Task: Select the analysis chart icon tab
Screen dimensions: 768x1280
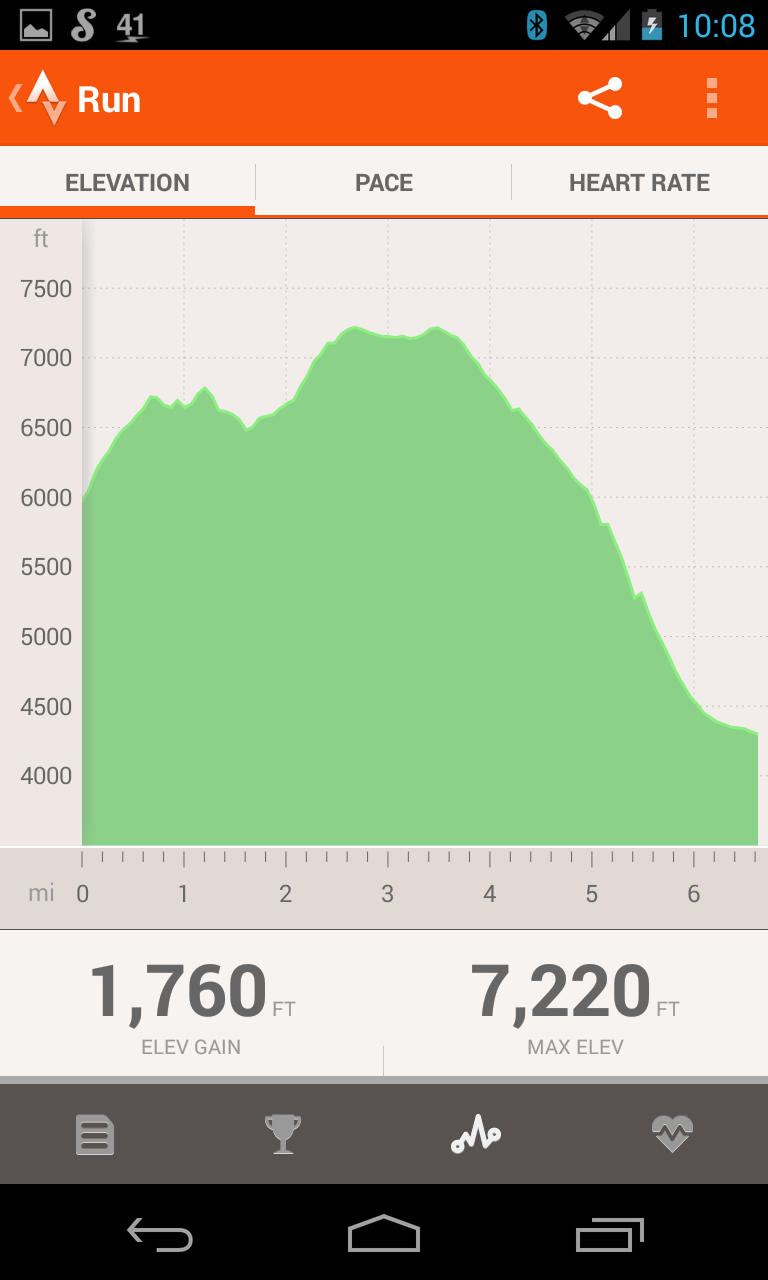Action: click(x=475, y=1134)
